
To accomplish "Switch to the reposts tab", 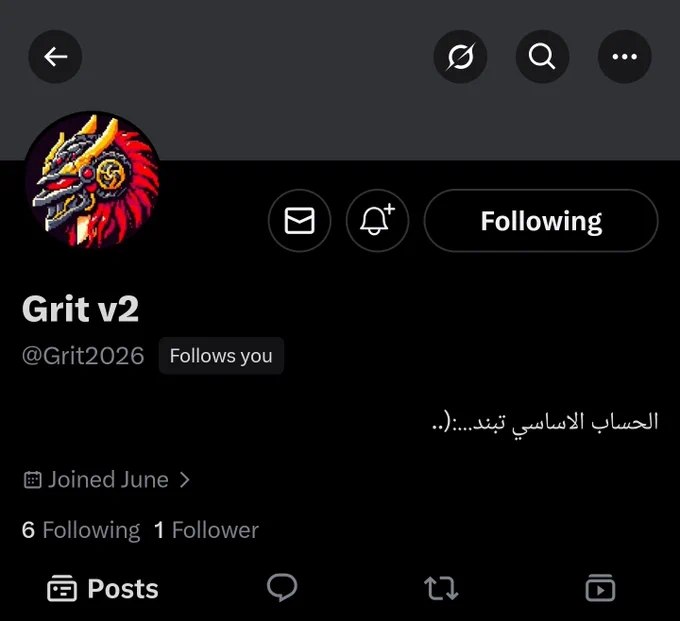I will [x=441, y=588].
